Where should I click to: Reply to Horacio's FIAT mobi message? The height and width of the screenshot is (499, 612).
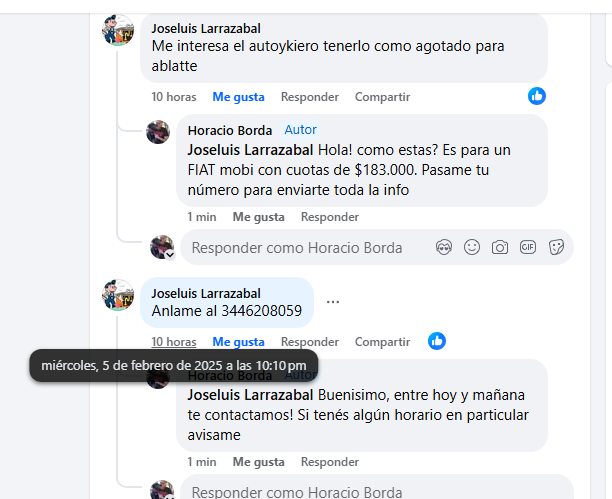(330, 217)
